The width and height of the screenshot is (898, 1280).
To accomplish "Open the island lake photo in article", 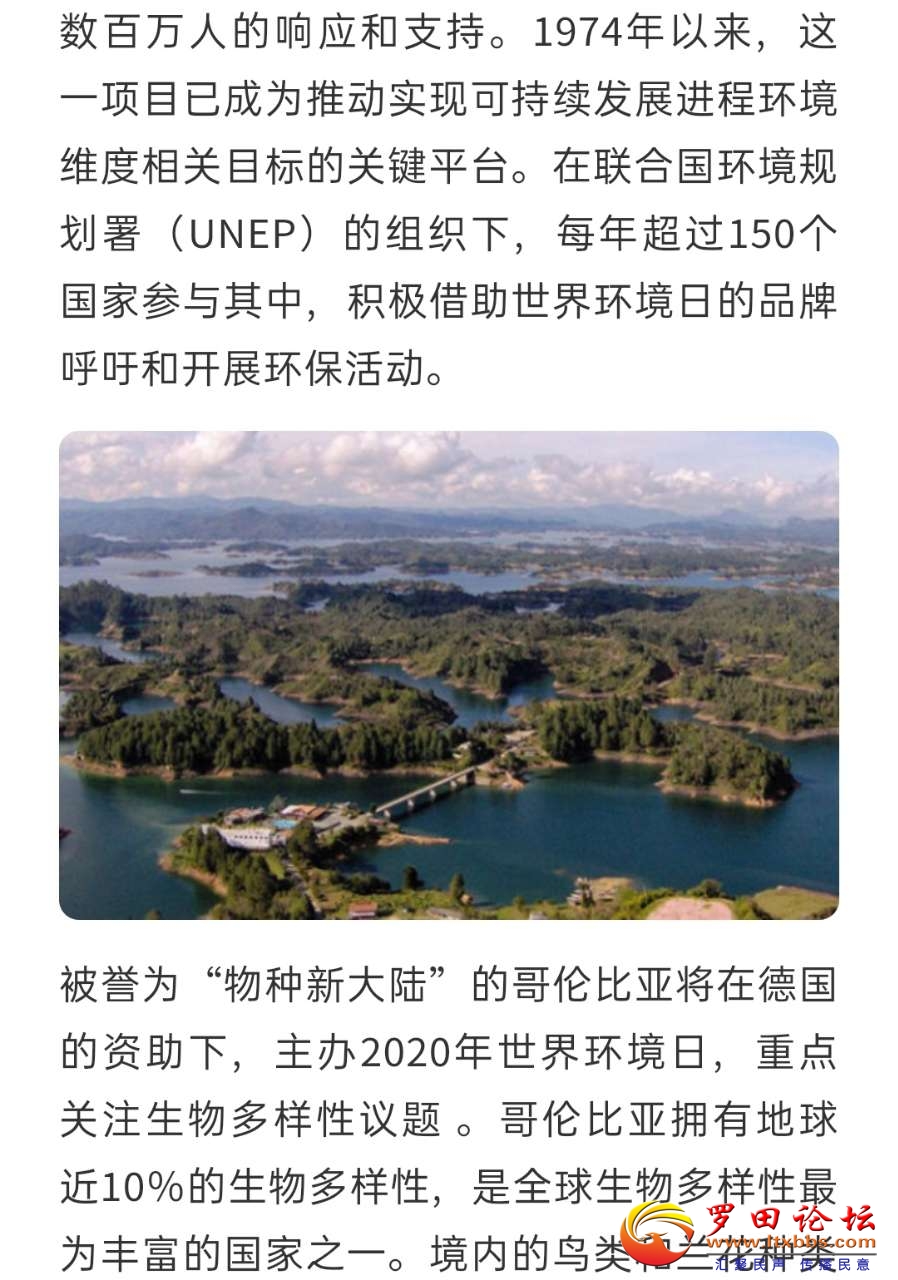I will point(448,675).
